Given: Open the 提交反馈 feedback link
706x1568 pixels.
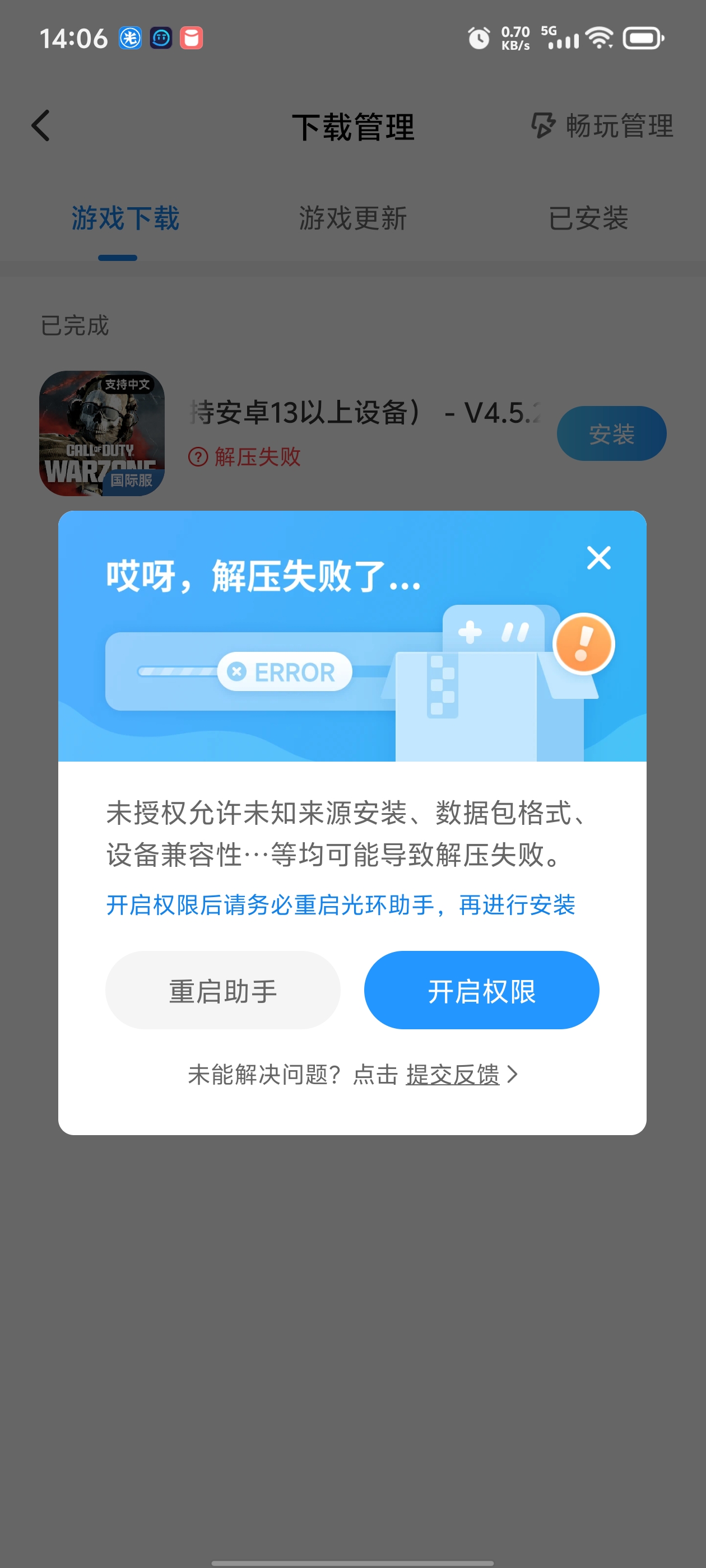Looking at the screenshot, I should [x=453, y=1075].
